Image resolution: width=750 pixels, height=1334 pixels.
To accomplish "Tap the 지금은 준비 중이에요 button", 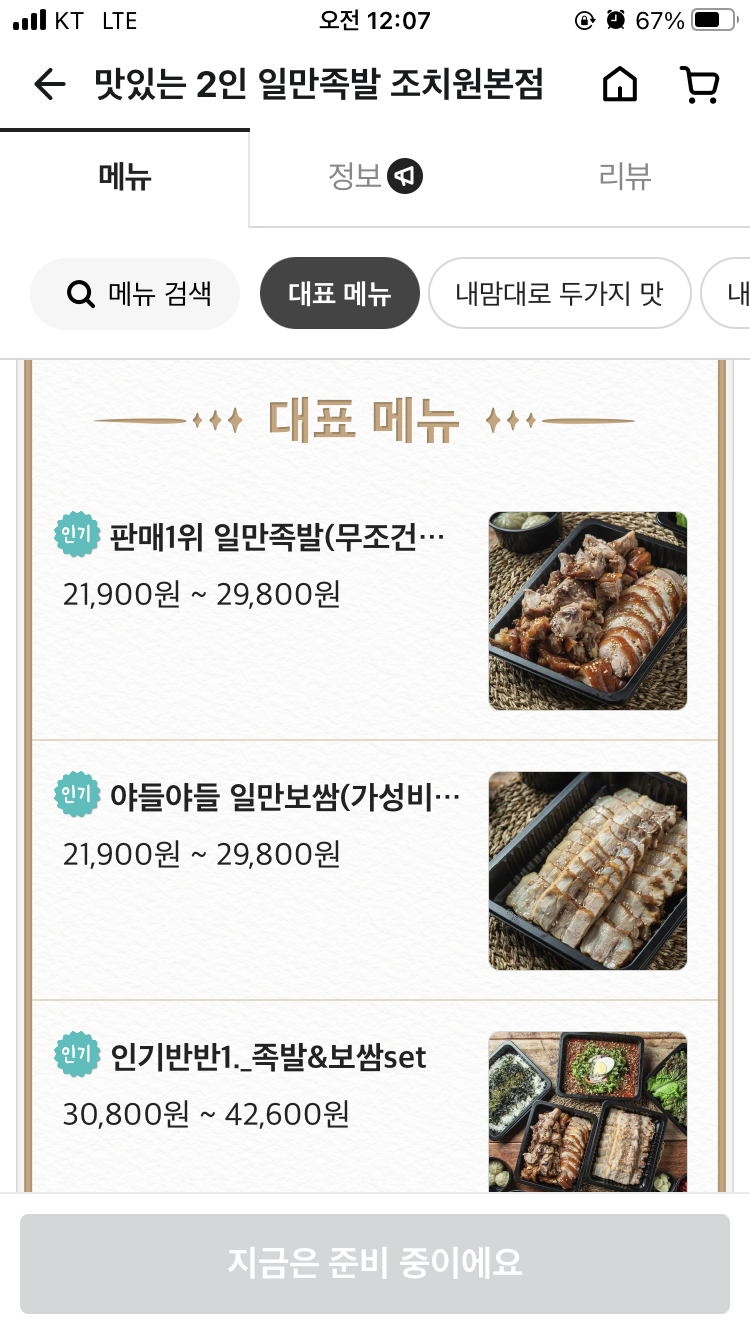I will point(375,1263).
